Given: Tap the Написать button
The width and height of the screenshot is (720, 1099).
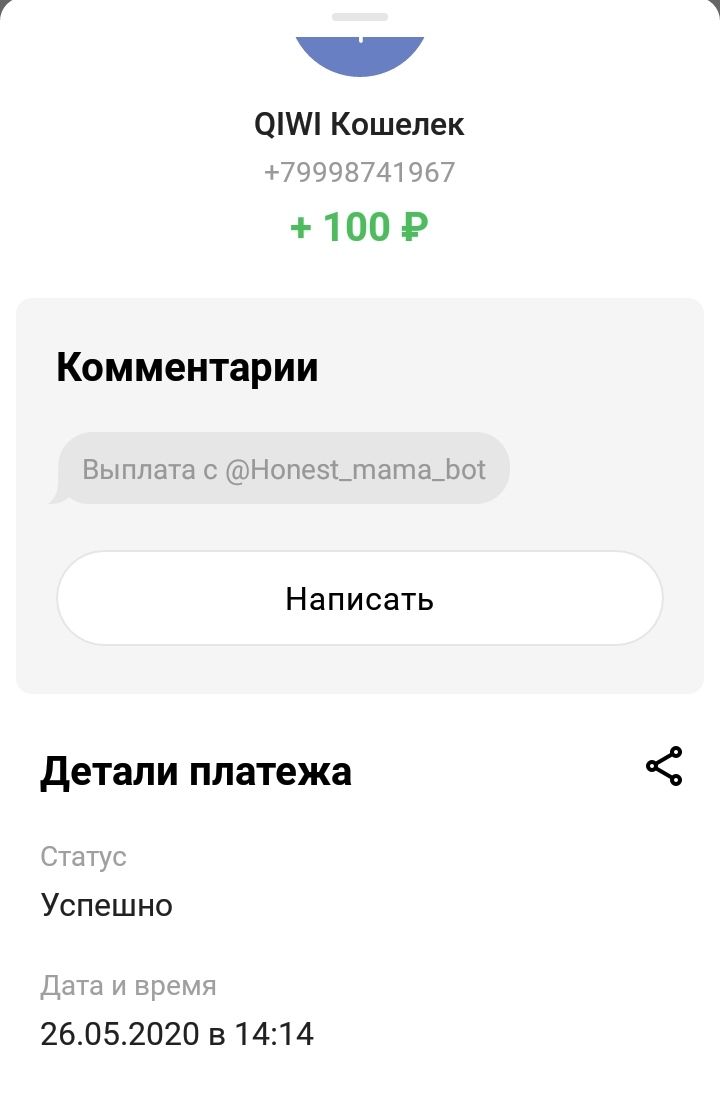Looking at the screenshot, I should point(359,598).
